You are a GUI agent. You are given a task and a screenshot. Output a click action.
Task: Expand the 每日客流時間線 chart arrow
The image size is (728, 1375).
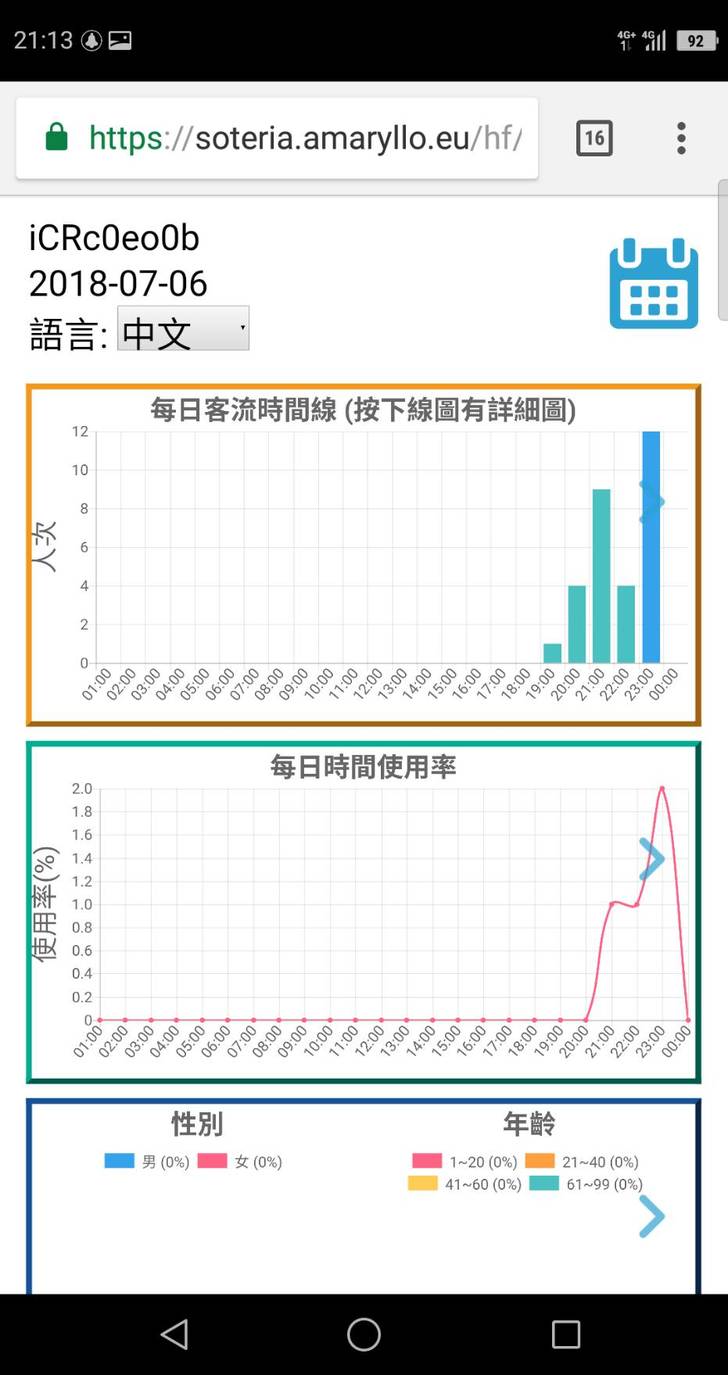[x=651, y=501]
